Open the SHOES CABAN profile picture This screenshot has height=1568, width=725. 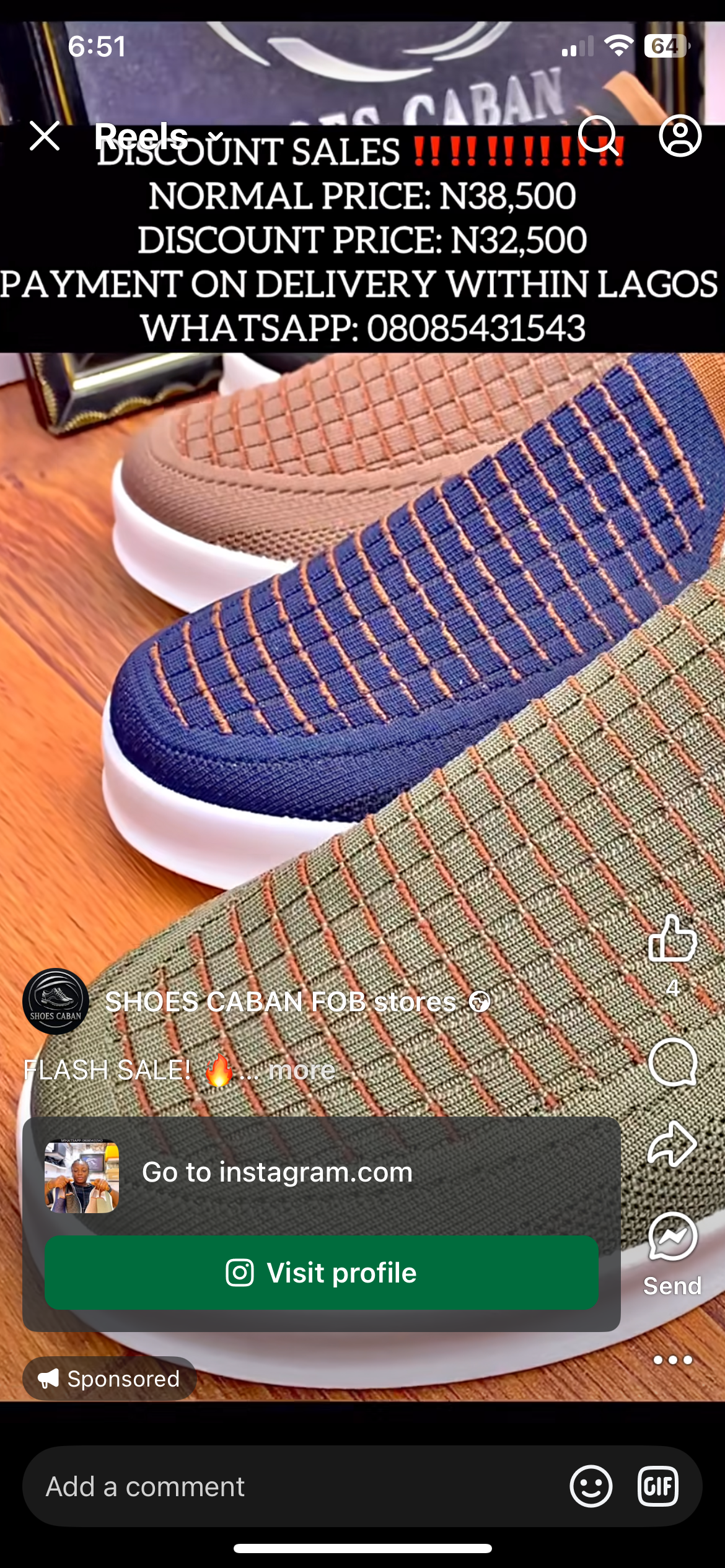click(56, 1001)
